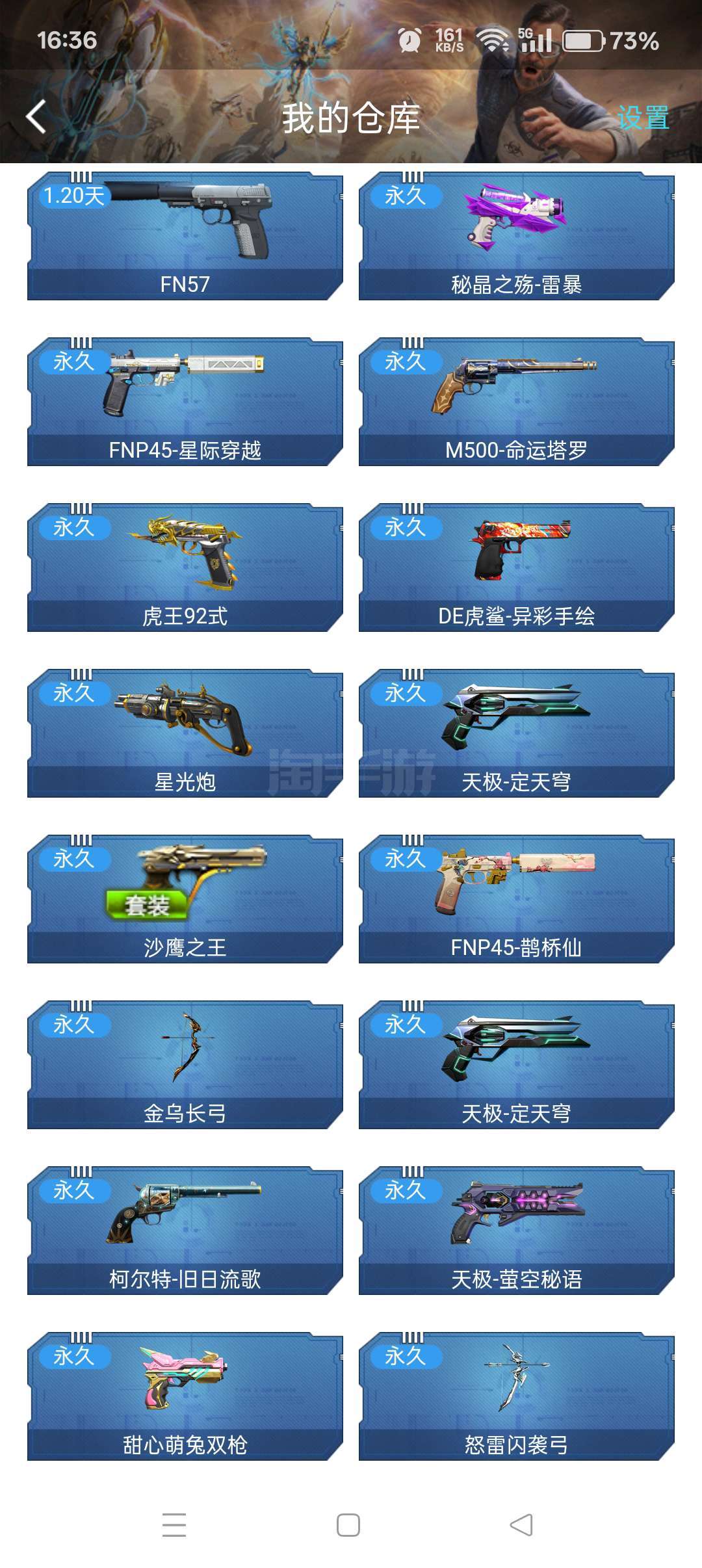Viewport: 702px width, 1568px height.
Task: View the FNP45-鹊桥仙 pistol
Action: 517,899
